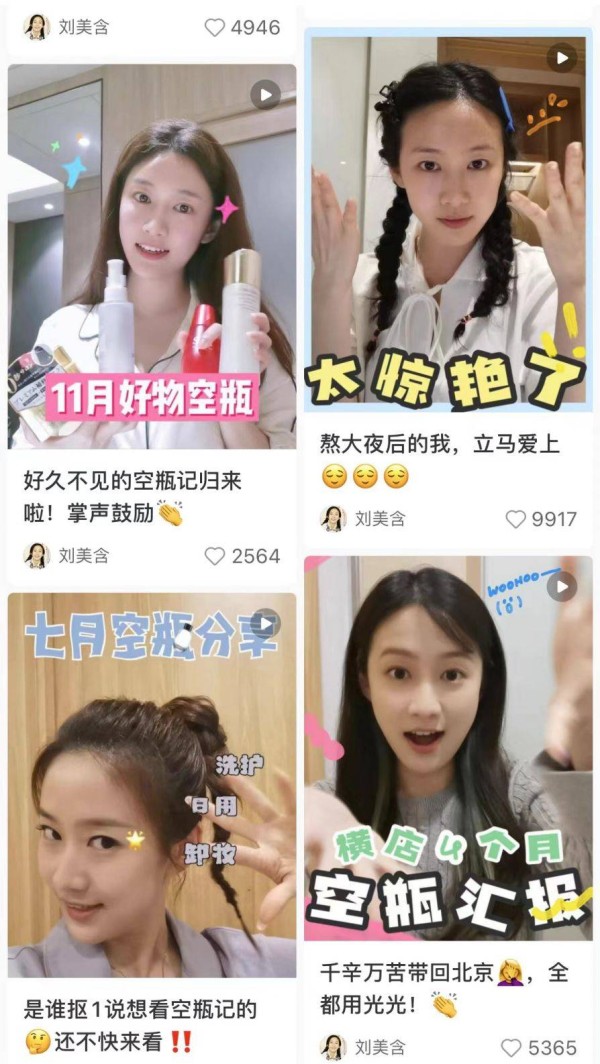Open the 横店4个月空瓶汇报 video post
600x1064 pixels.
click(x=448, y=748)
